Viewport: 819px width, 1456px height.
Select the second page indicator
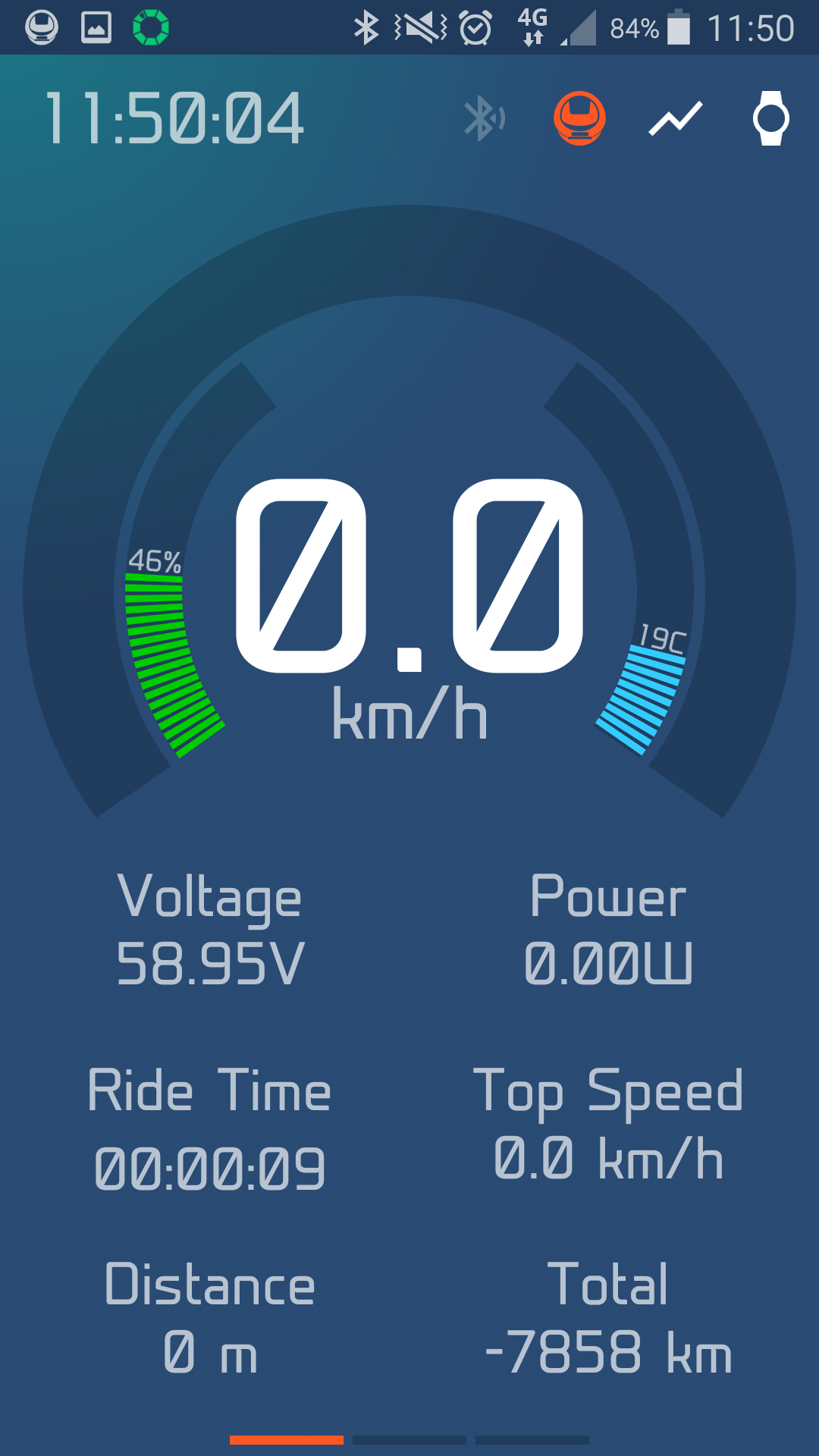coord(409,1439)
